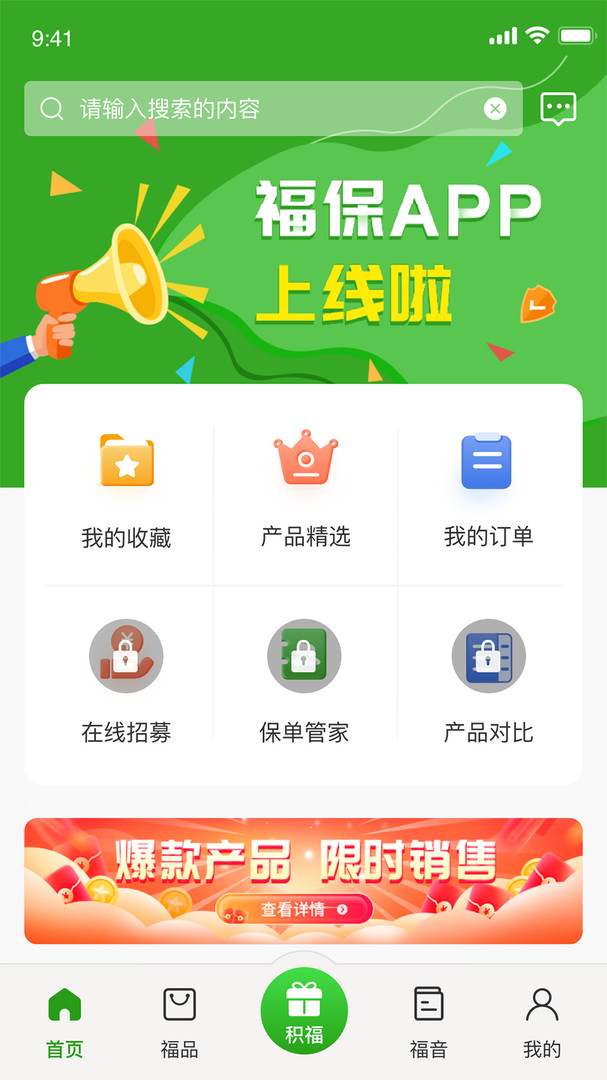This screenshot has width=607, height=1080.
Task: Clear the search box with the X
Action: tap(495, 109)
